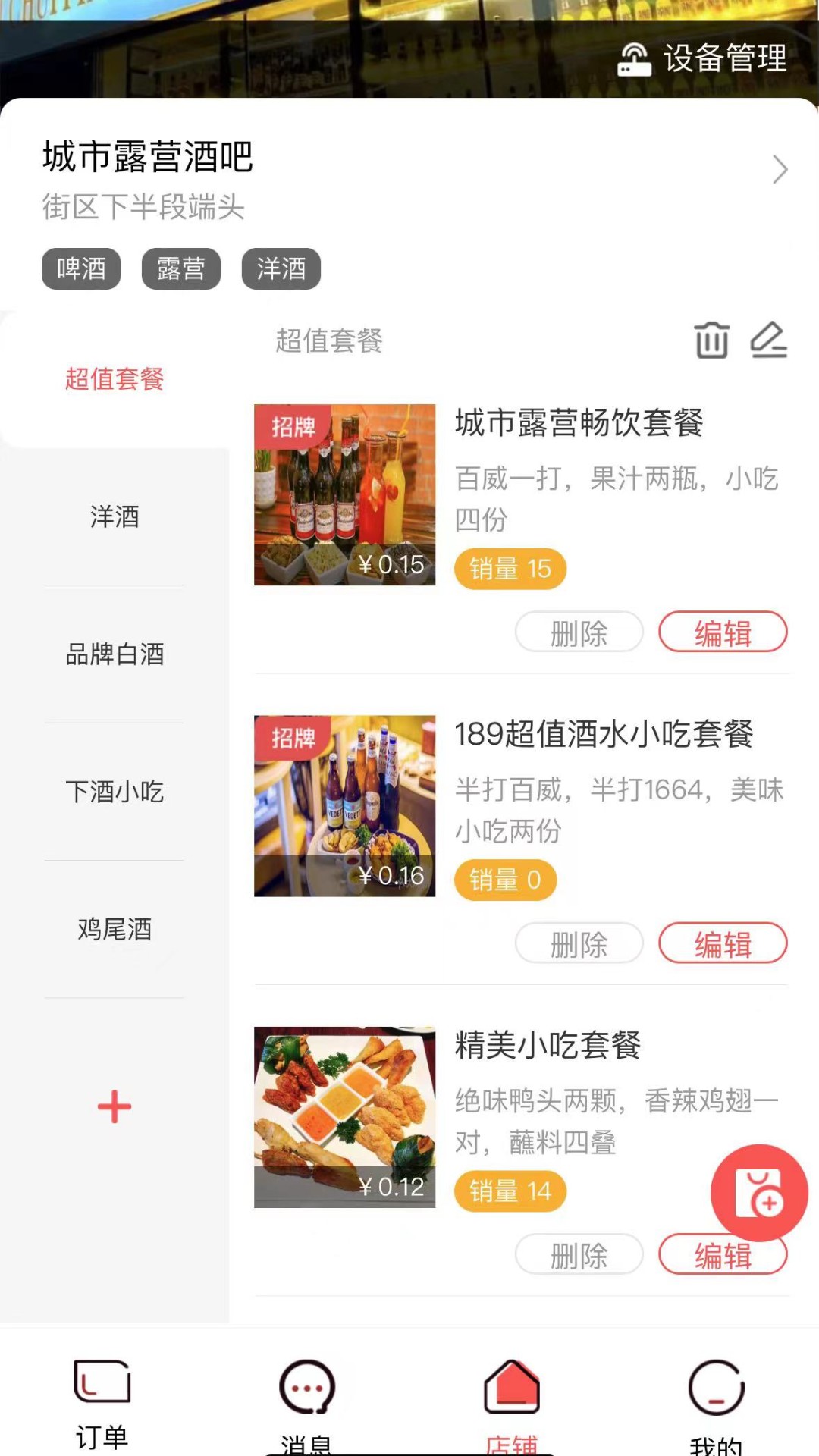Select the 洋酒 category in the sidebar
The height and width of the screenshot is (1456, 819).
coord(115,516)
